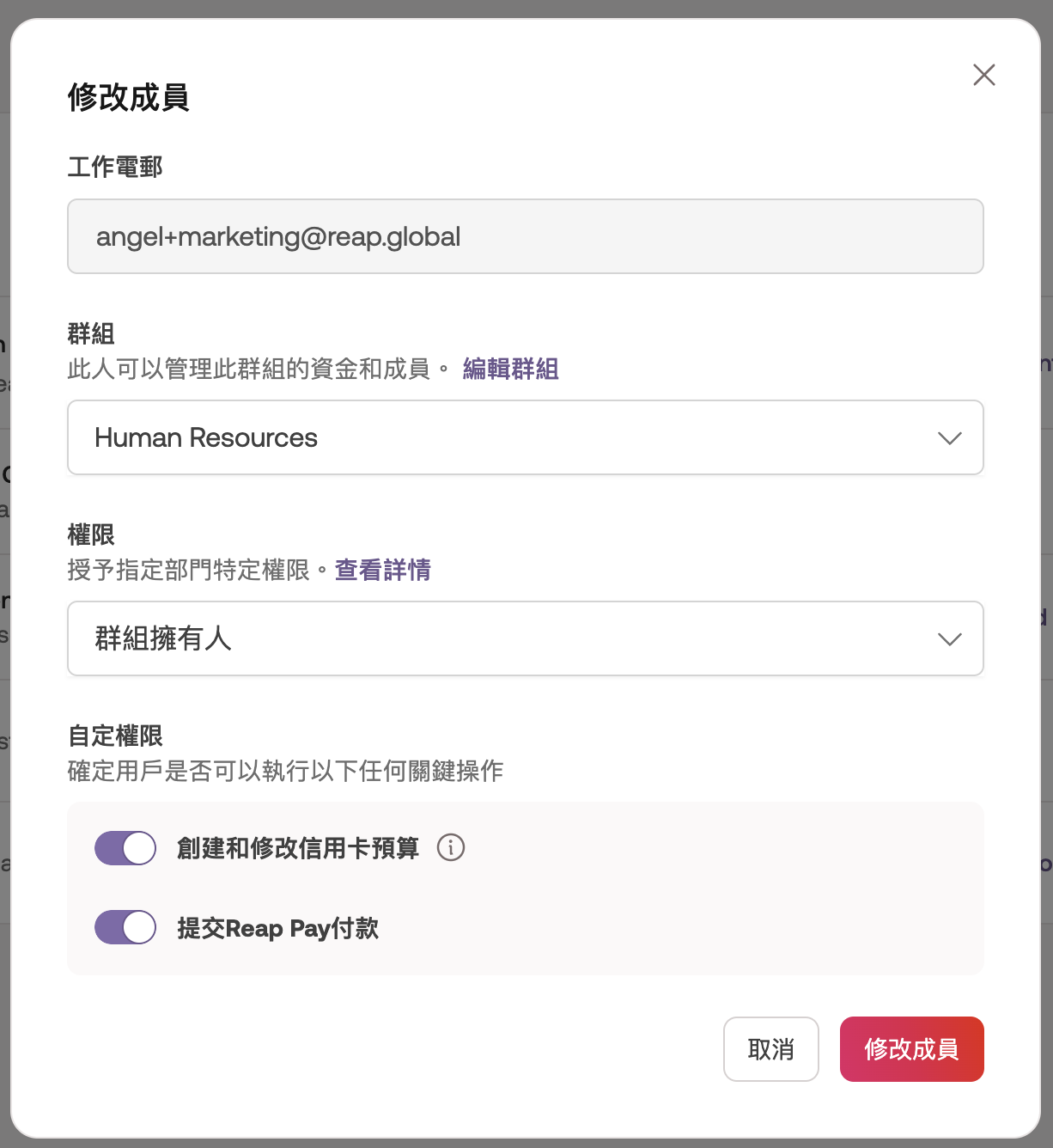Screen dimensions: 1053x1148
Task: Close the 修改成員 dialog
Action: (983, 75)
